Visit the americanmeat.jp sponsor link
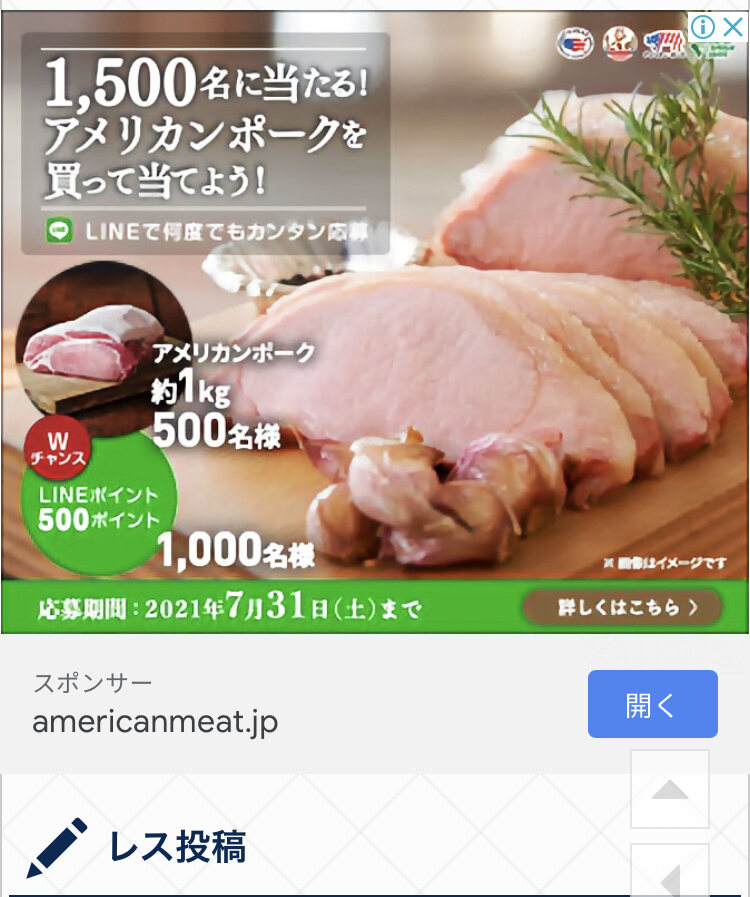750x897 pixels. pos(155,721)
